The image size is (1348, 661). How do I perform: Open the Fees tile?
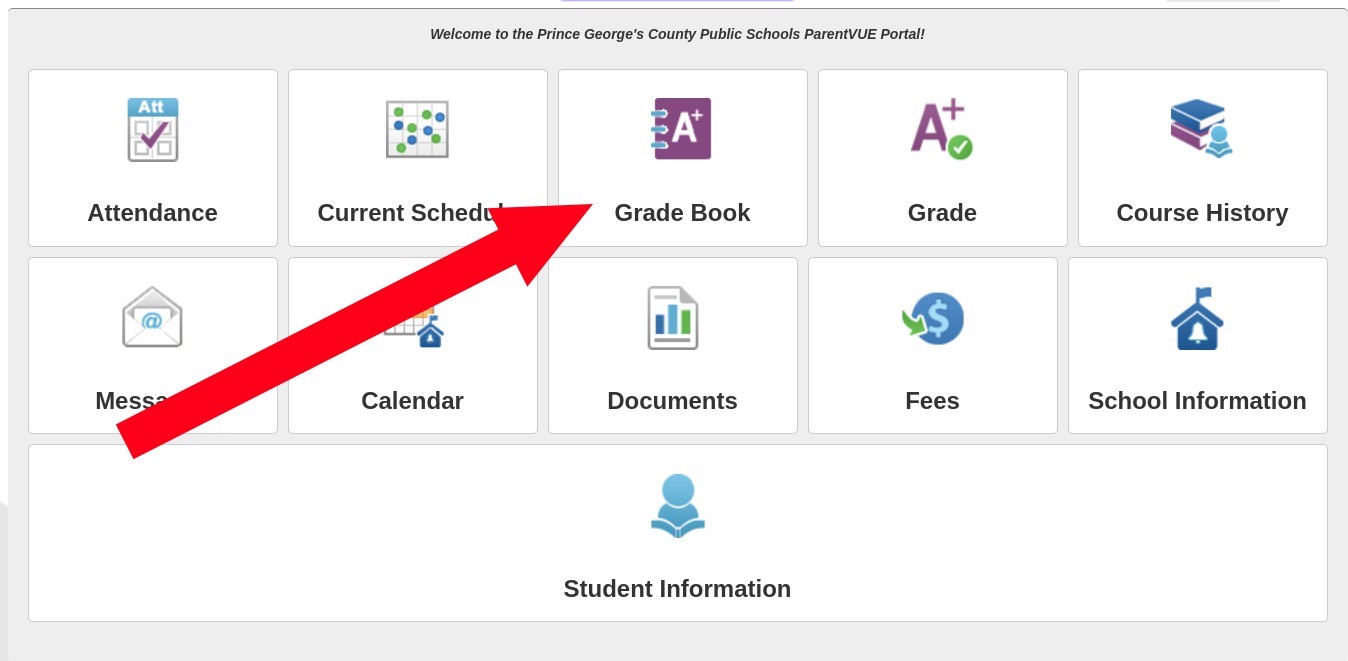pyautogui.click(x=932, y=345)
